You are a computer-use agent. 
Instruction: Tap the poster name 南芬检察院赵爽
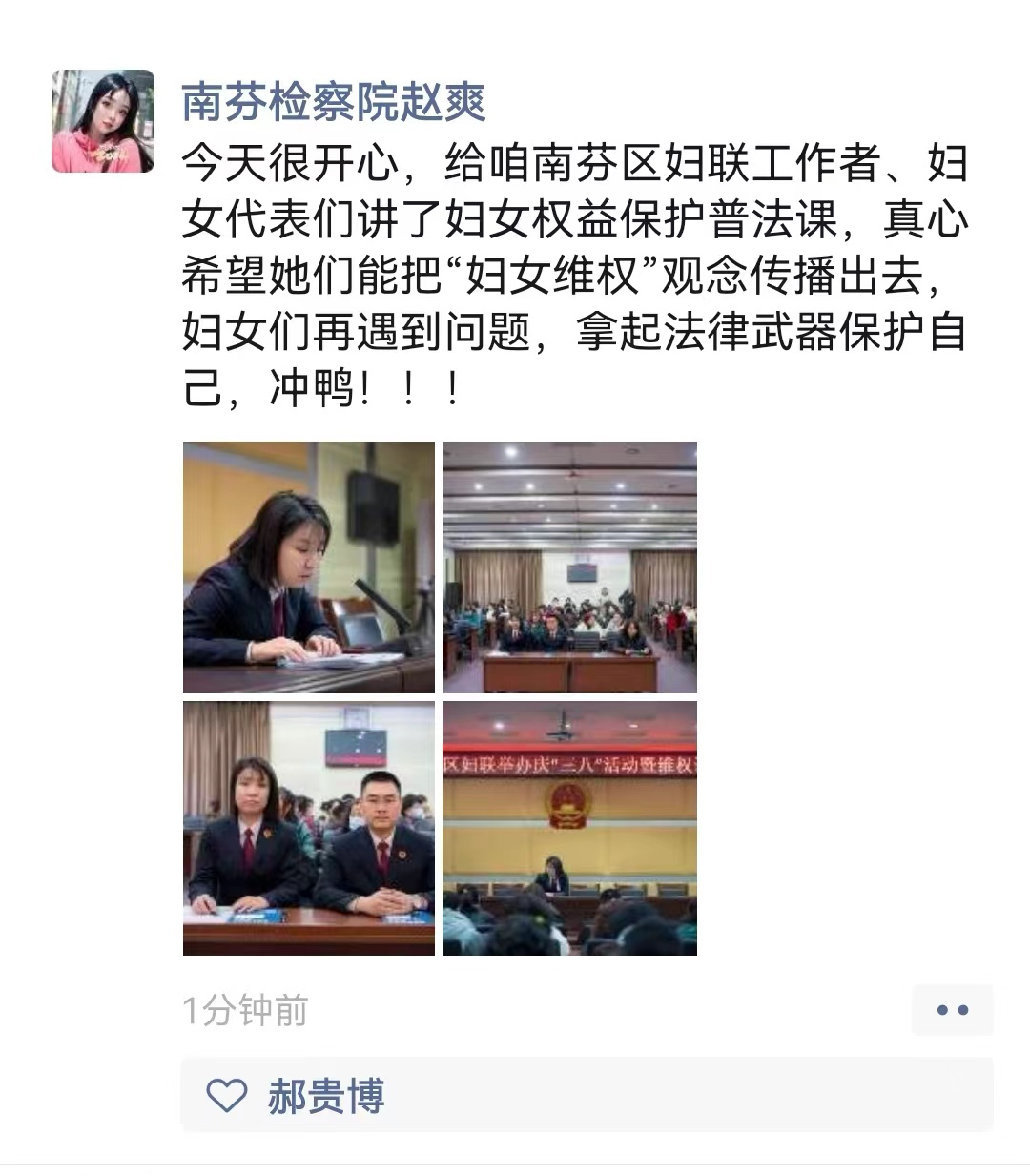[x=334, y=102]
